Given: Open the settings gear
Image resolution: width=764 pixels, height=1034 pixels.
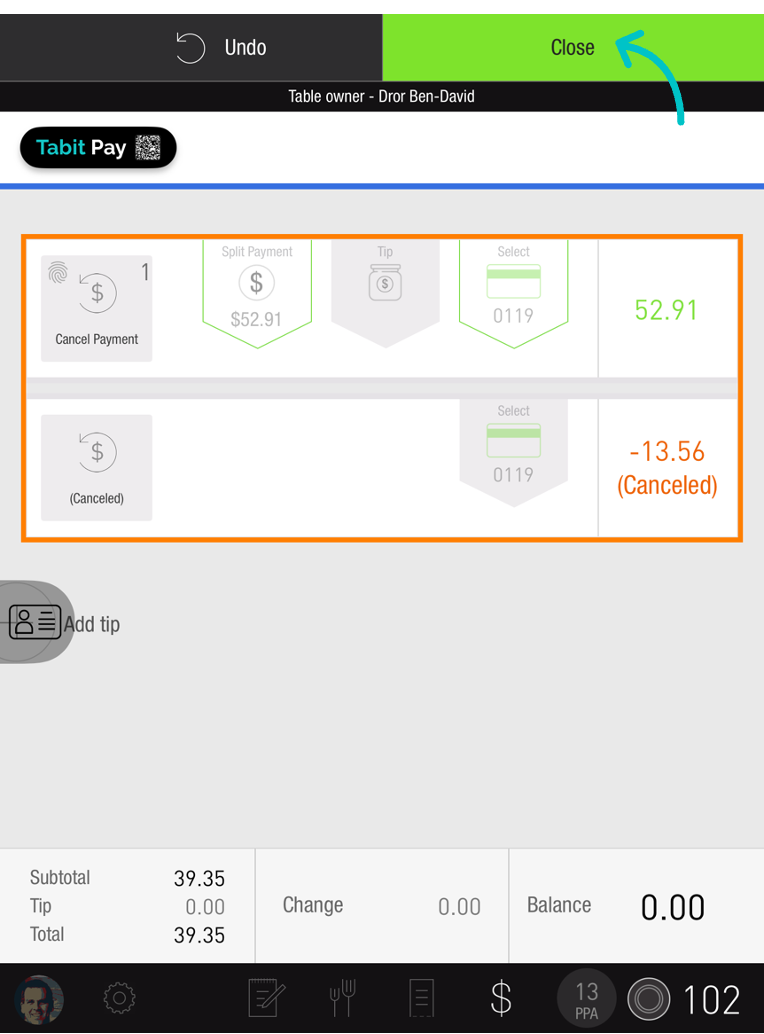Looking at the screenshot, I should coord(120,998).
